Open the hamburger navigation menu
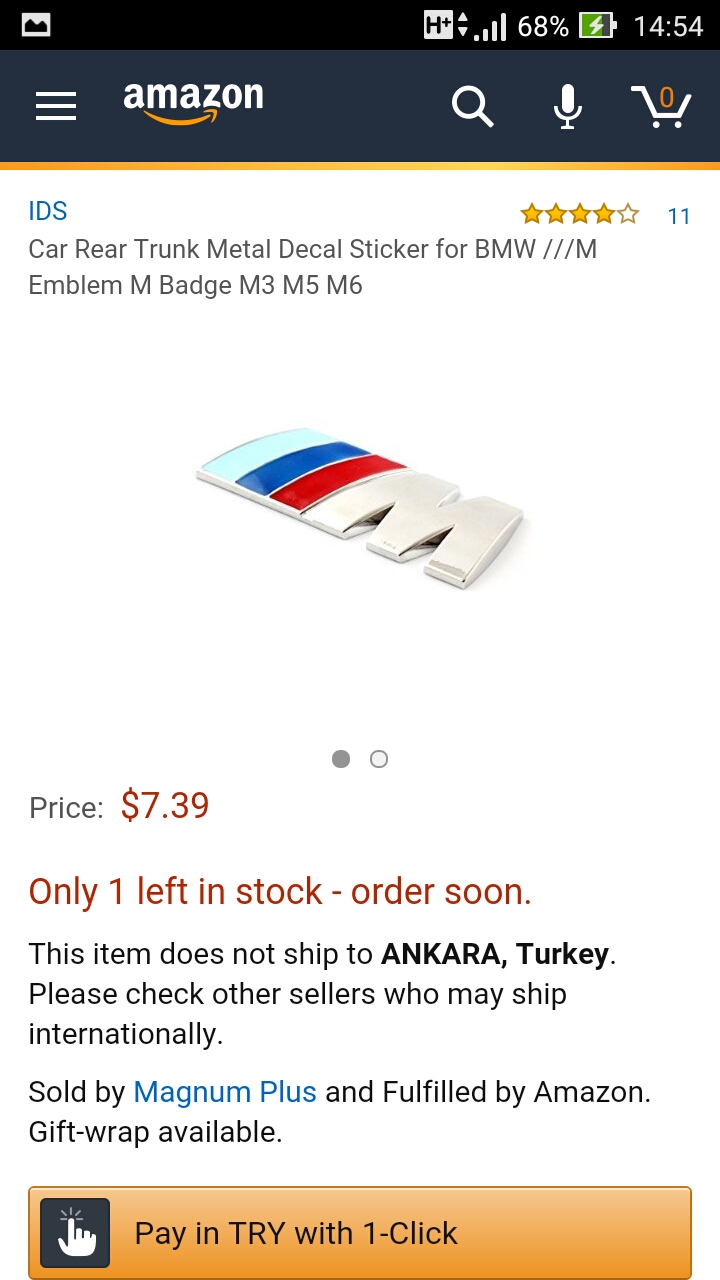This screenshot has width=720, height=1280. (x=56, y=105)
